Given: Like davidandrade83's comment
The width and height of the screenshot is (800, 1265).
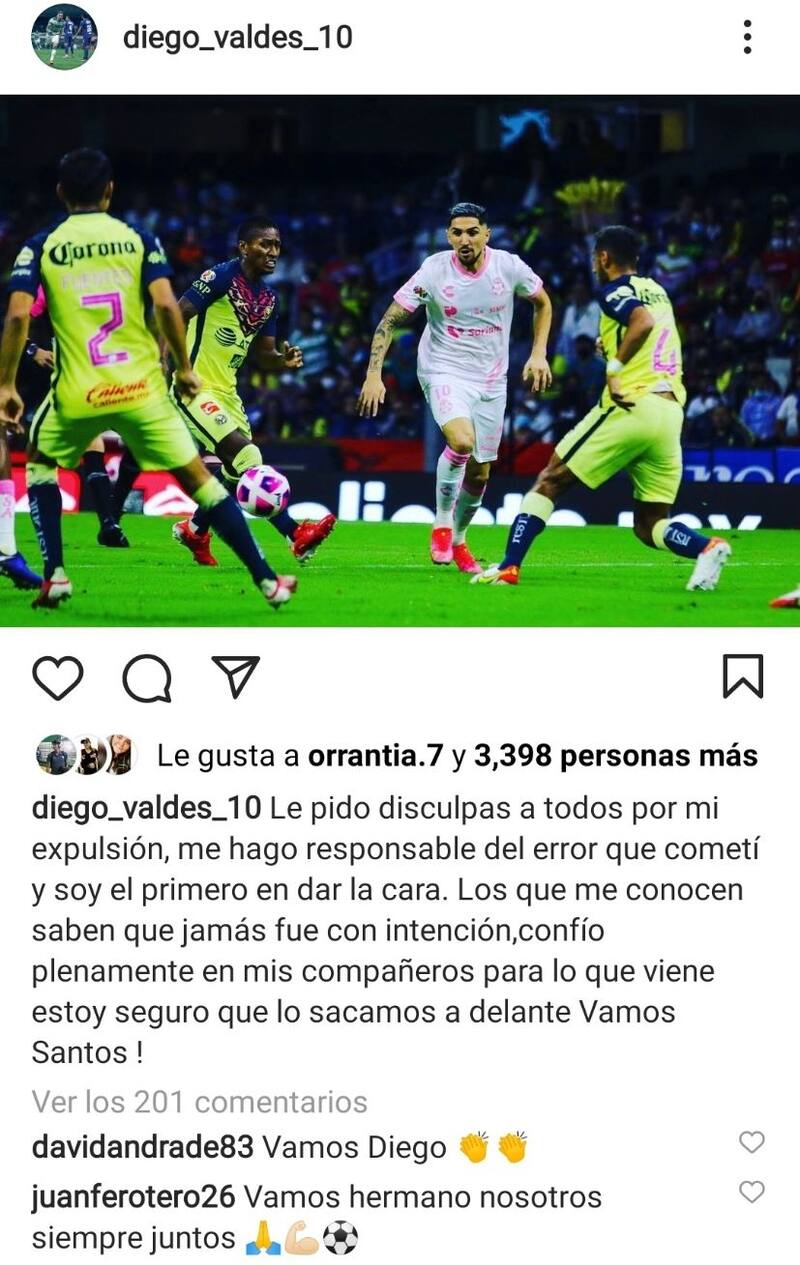Looking at the screenshot, I should (x=751, y=1142).
